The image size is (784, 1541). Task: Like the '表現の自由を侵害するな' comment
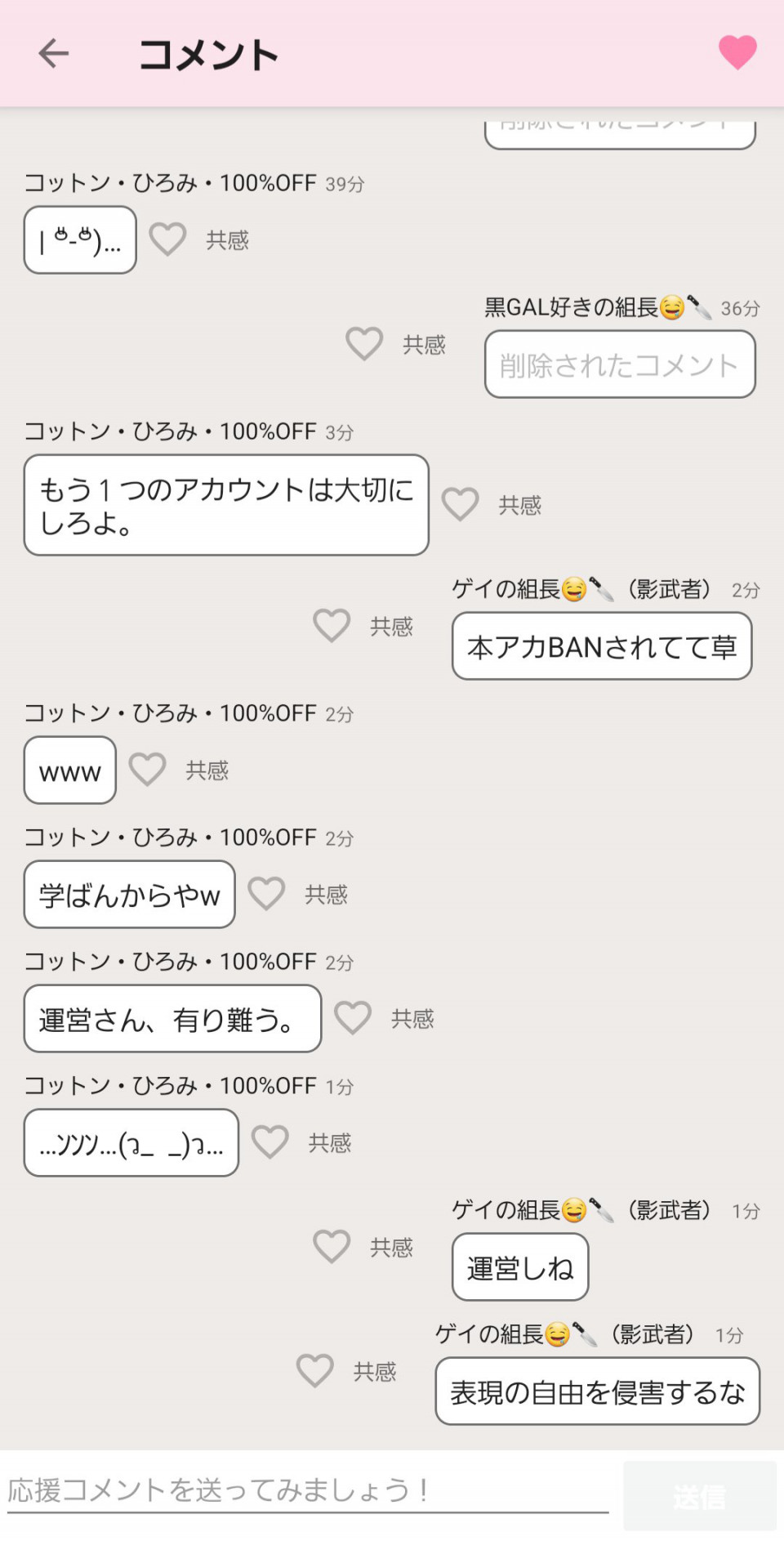coord(314,1371)
